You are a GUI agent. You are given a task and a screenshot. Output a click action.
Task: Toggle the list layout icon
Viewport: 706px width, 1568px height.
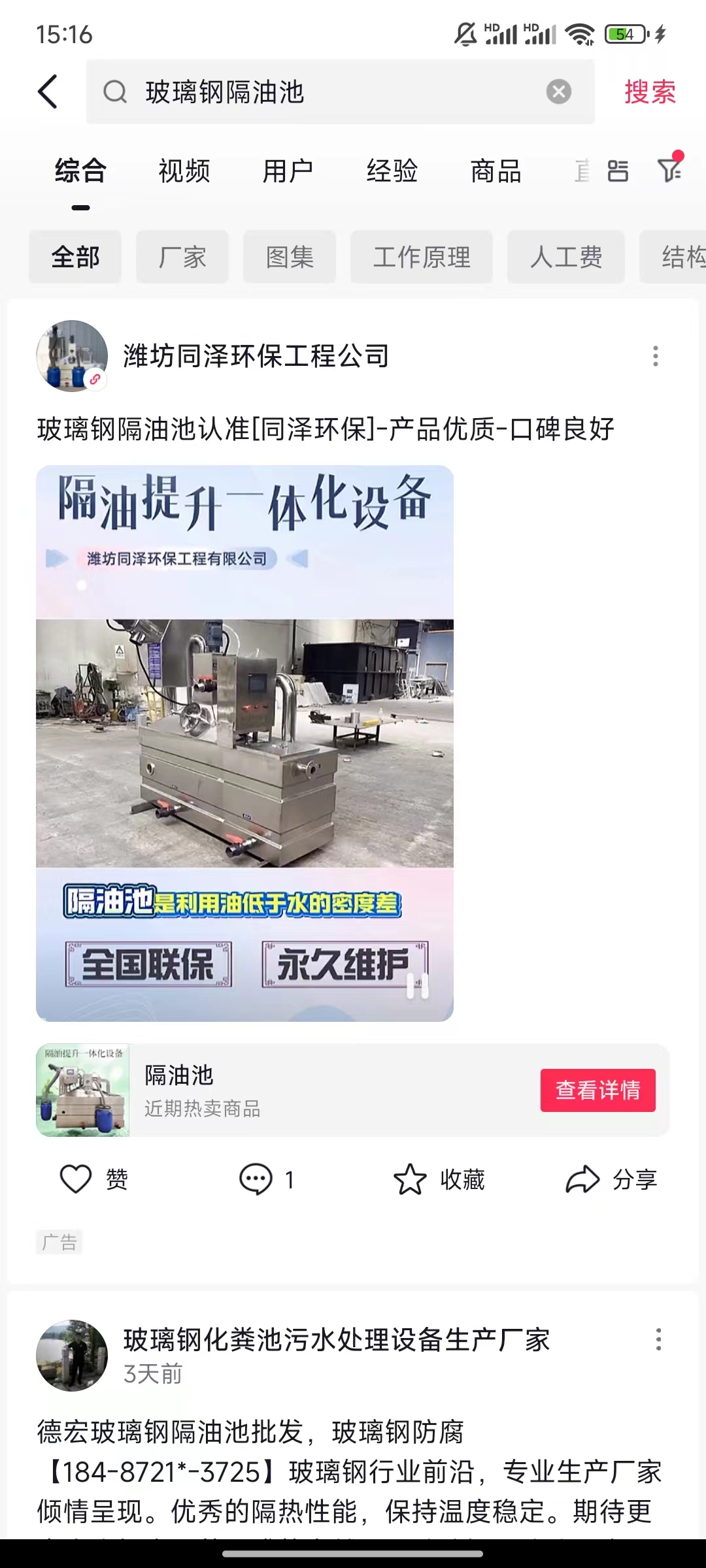(618, 171)
